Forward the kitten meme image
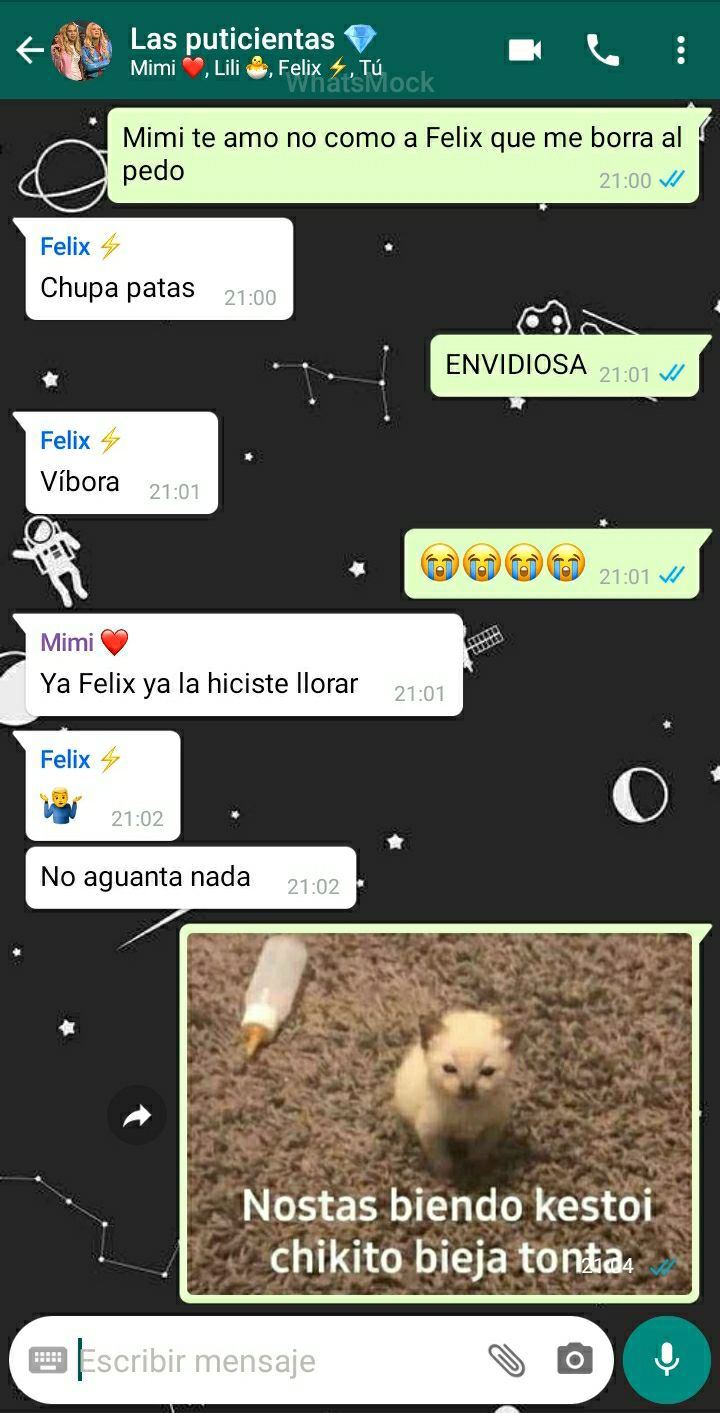The width and height of the screenshot is (720, 1413). pyautogui.click(x=137, y=1115)
